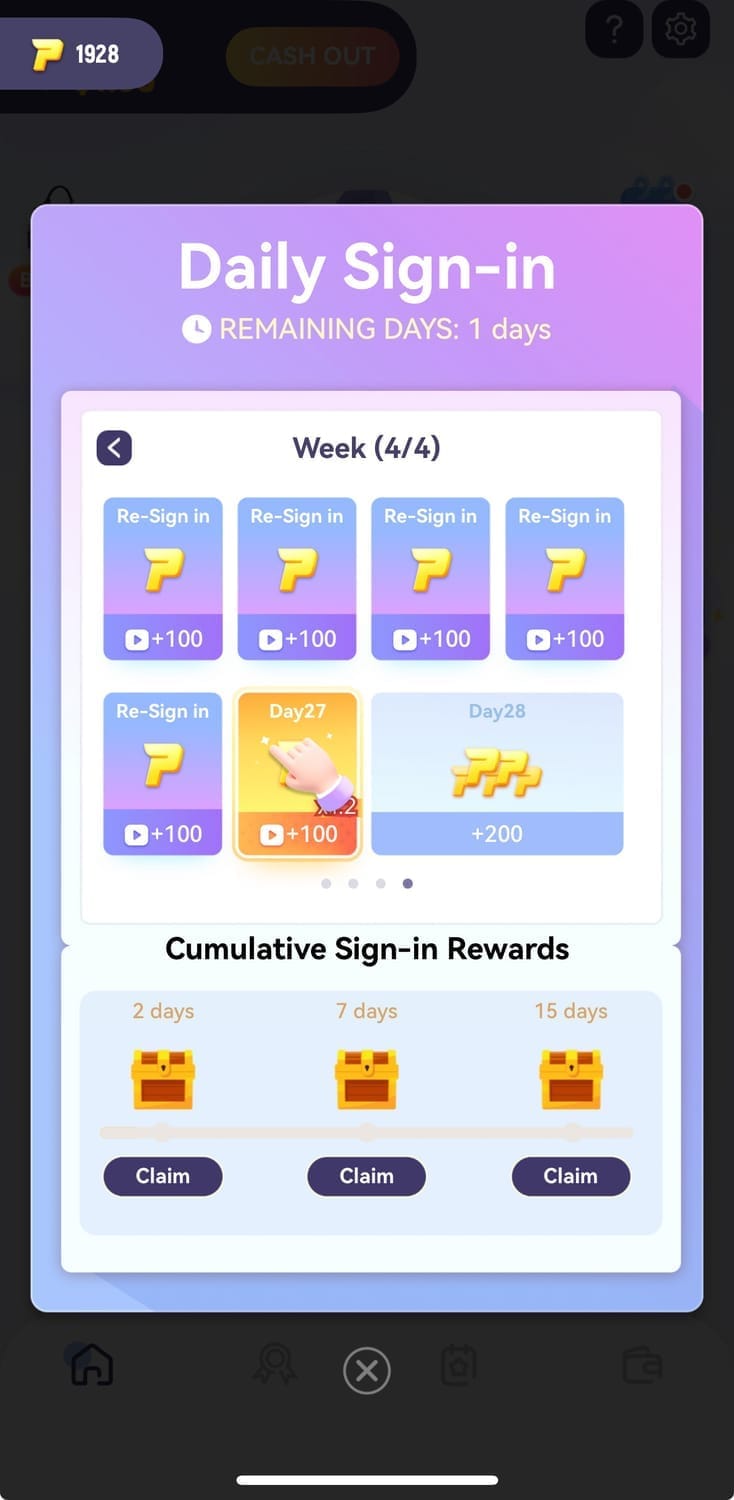
Task: Claim the 15 days cumulative reward
Action: click(570, 1176)
